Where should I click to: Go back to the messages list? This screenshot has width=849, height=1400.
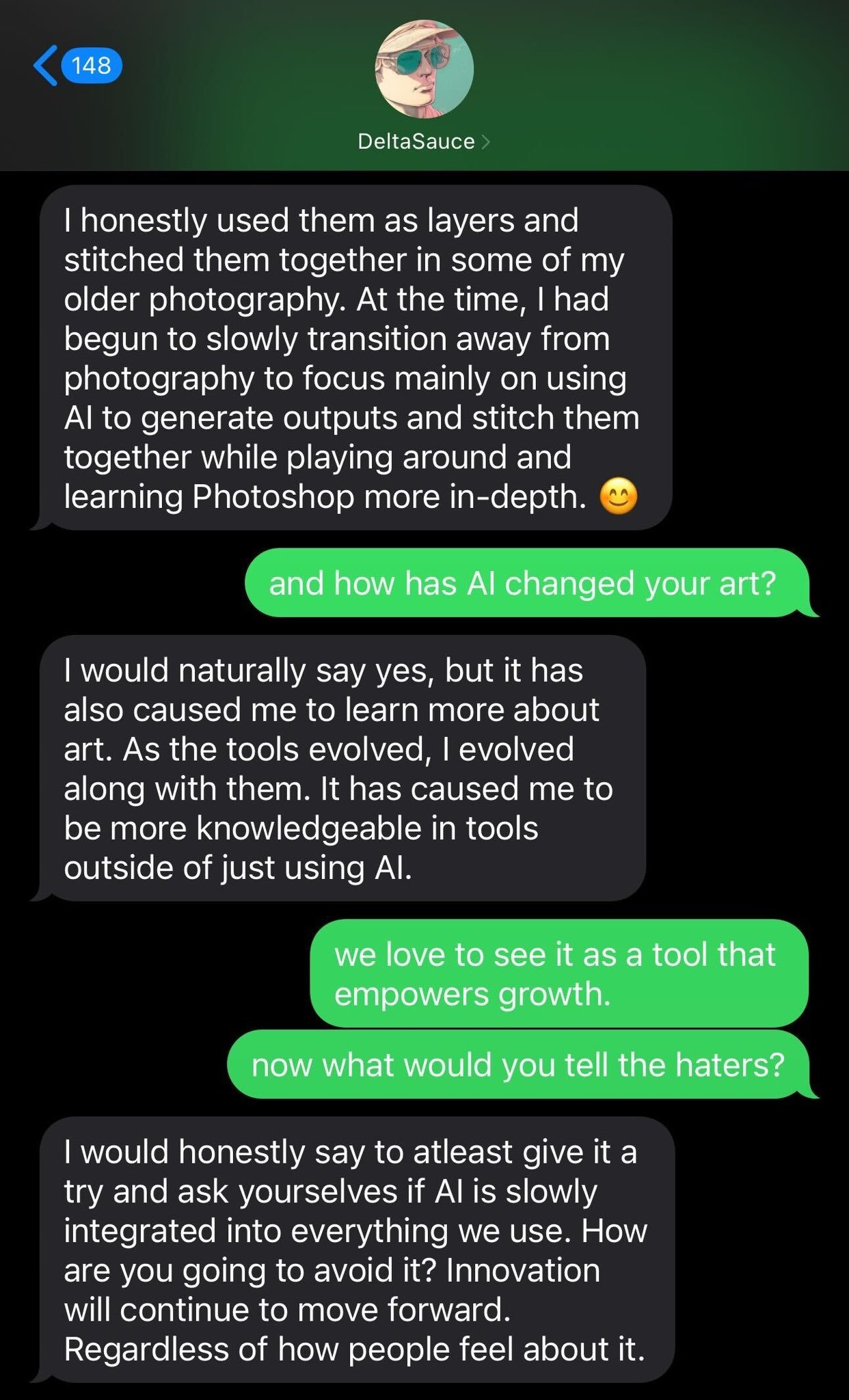coord(77,66)
